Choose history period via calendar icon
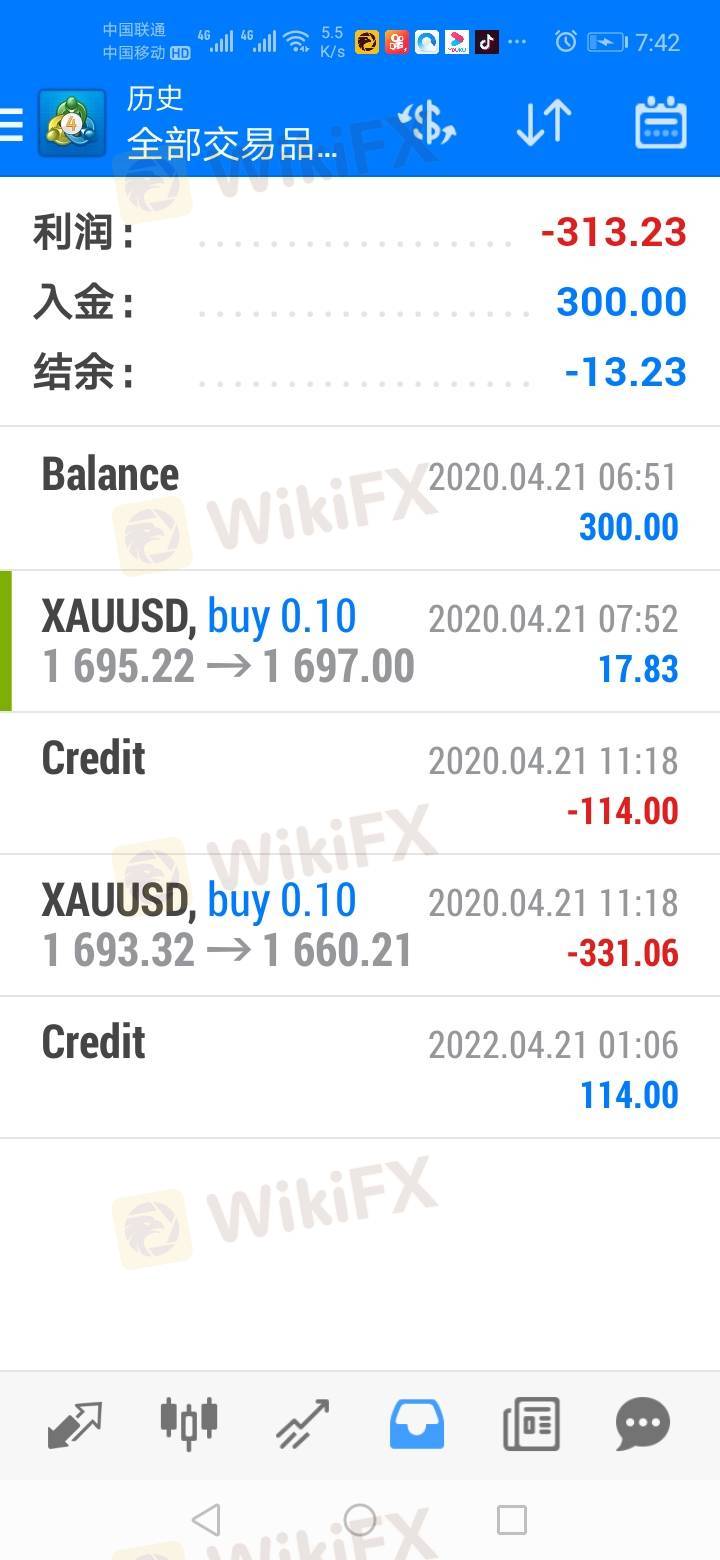This screenshot has height=1560, width=720. click(661, 124)
